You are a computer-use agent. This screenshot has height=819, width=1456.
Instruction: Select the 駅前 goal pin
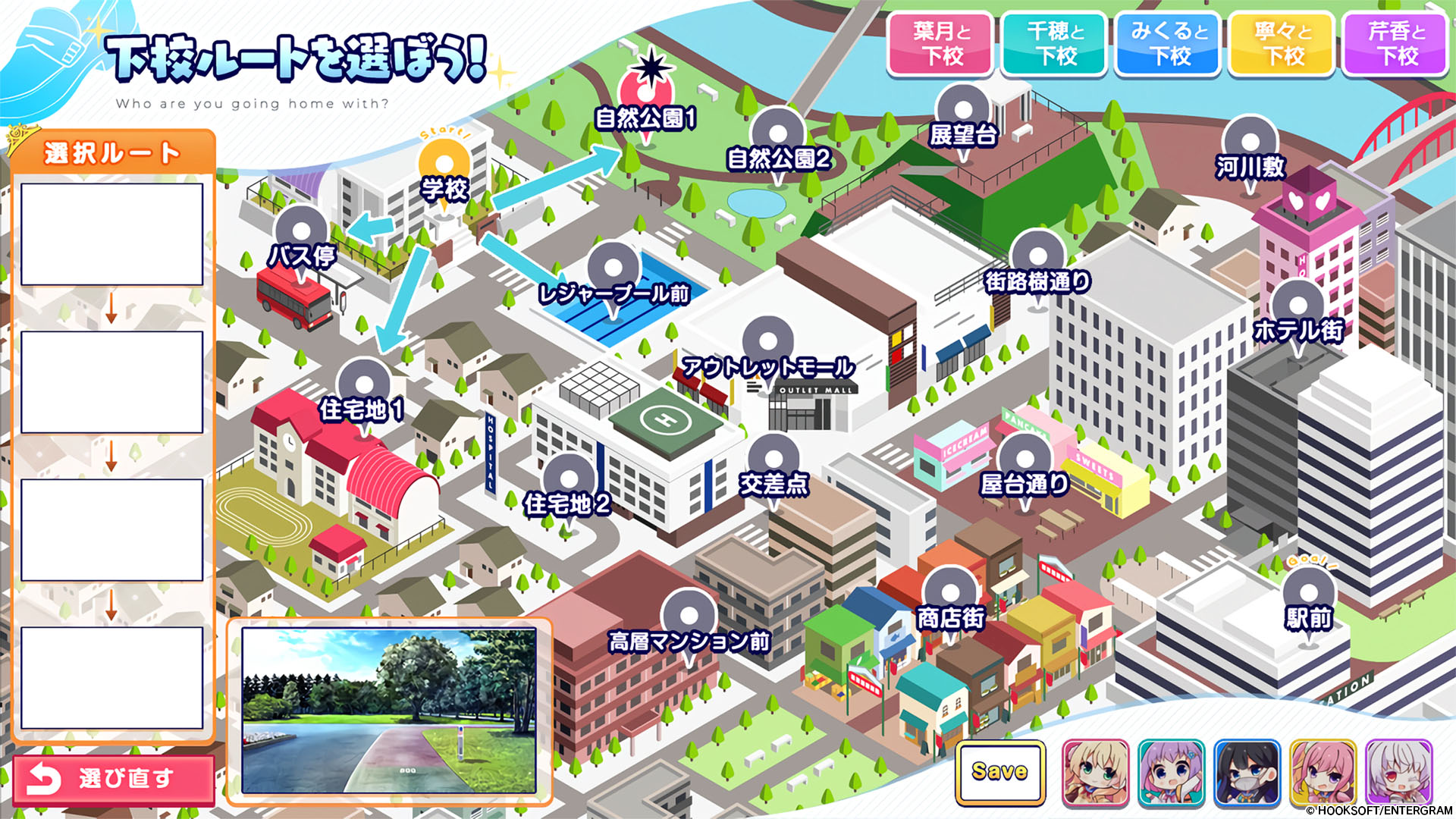pyautogui.click(x=1308, y=604)
